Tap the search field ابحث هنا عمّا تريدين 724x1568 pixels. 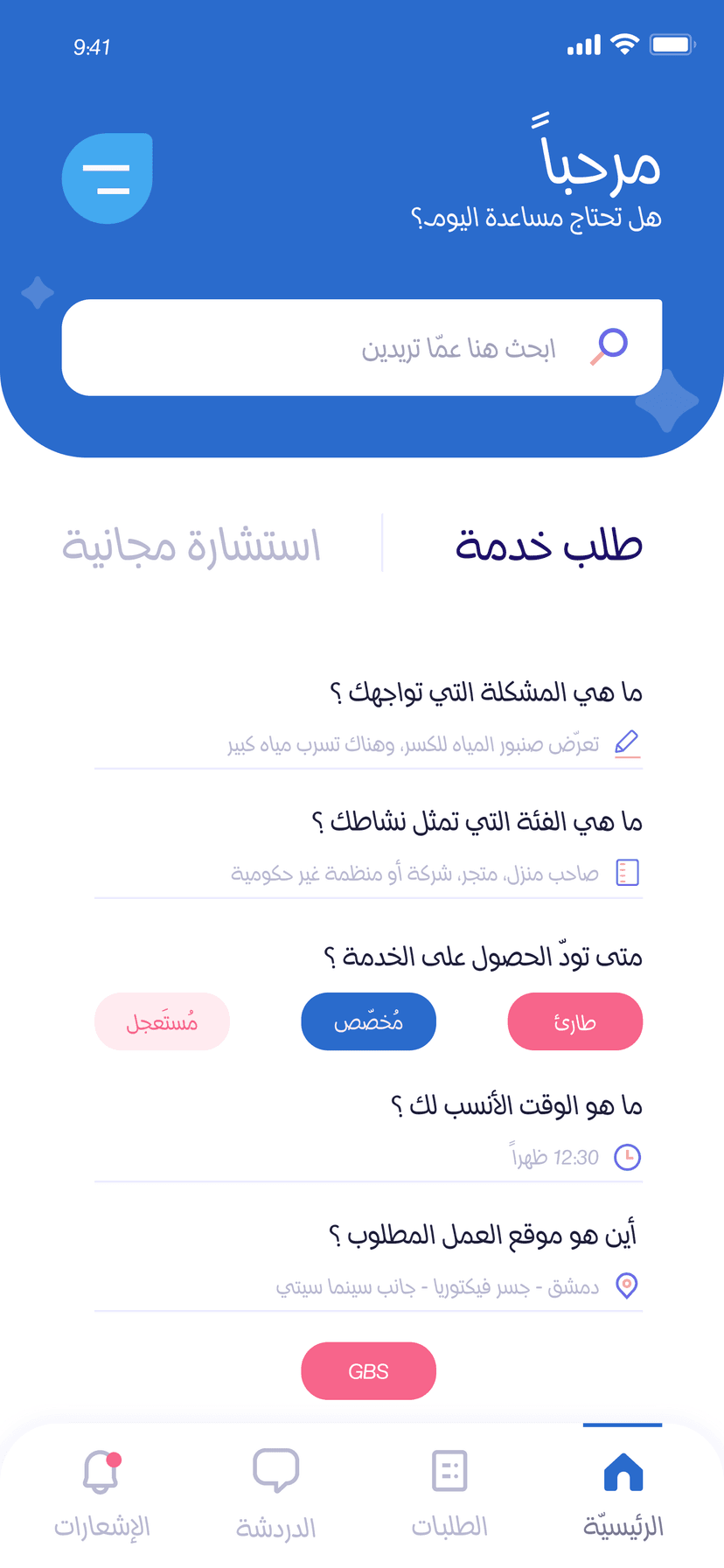coord(362,348)
